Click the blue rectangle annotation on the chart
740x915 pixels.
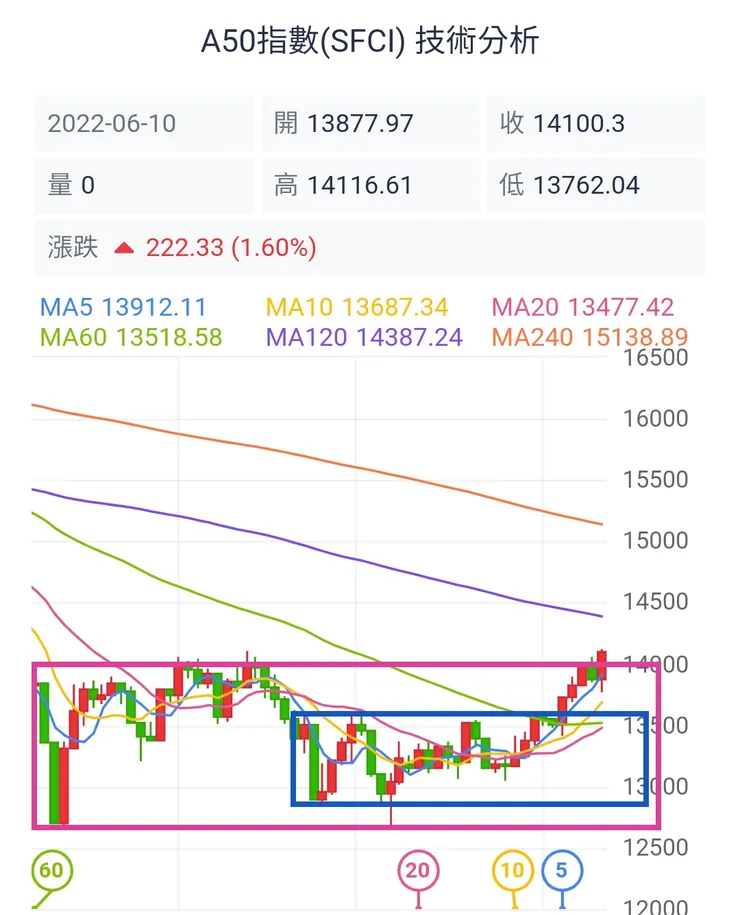pyautogui.click(x=470, y=804)
